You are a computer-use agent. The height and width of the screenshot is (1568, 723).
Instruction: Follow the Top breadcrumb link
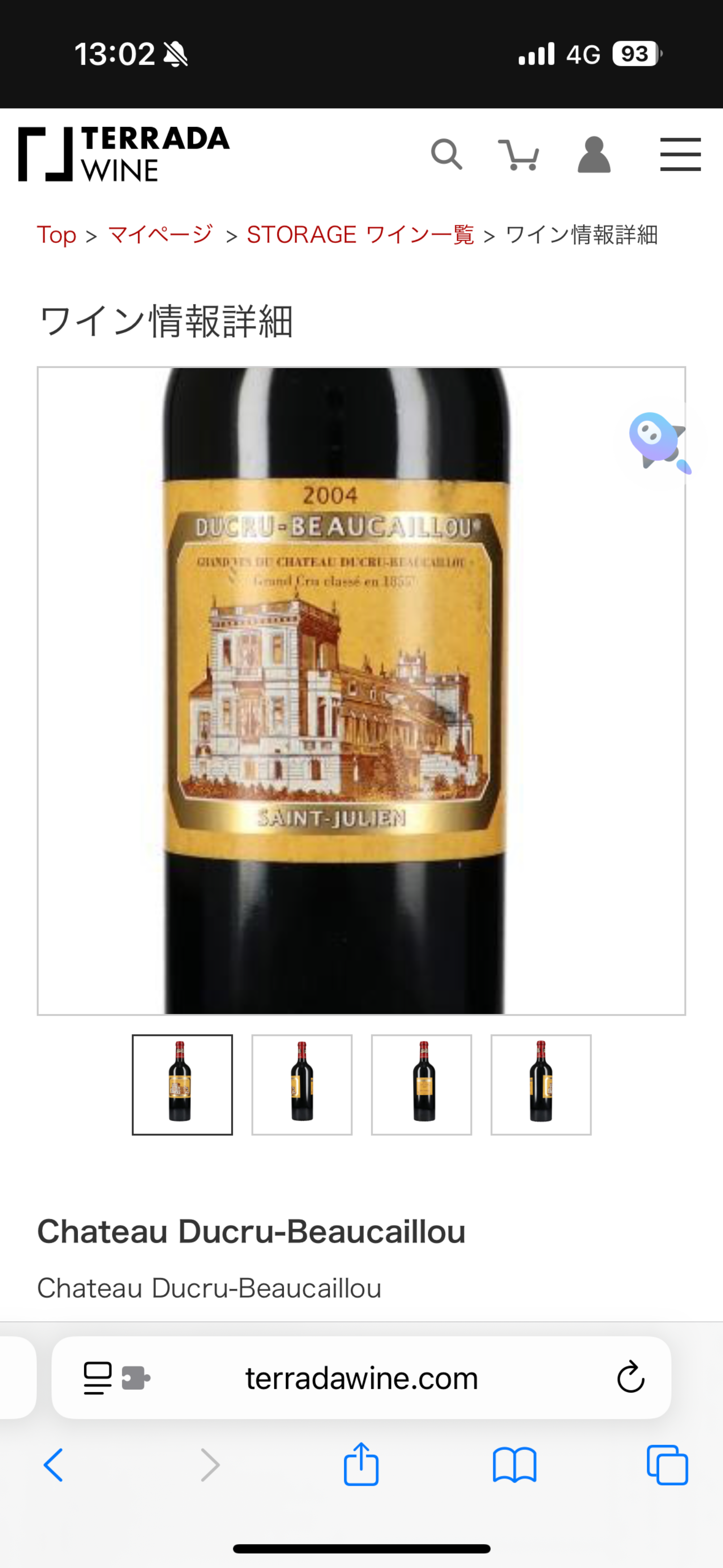click(x=57, y=235)
